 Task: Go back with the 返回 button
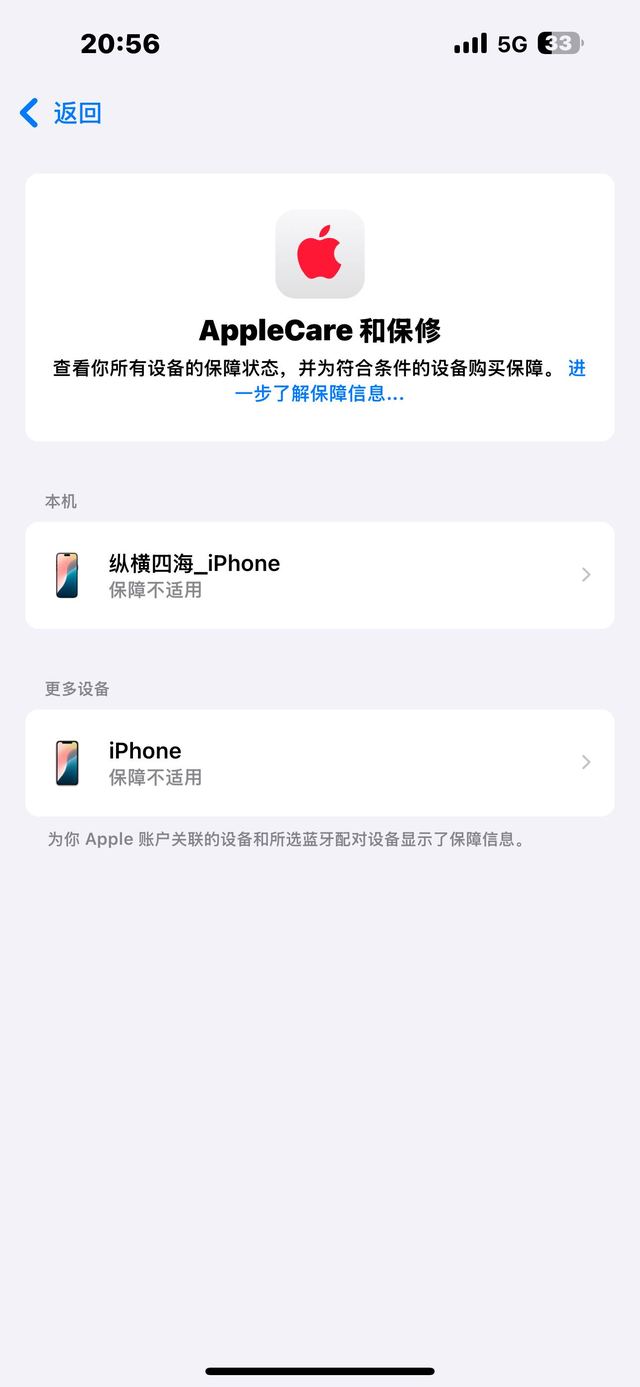coord(62,113)
